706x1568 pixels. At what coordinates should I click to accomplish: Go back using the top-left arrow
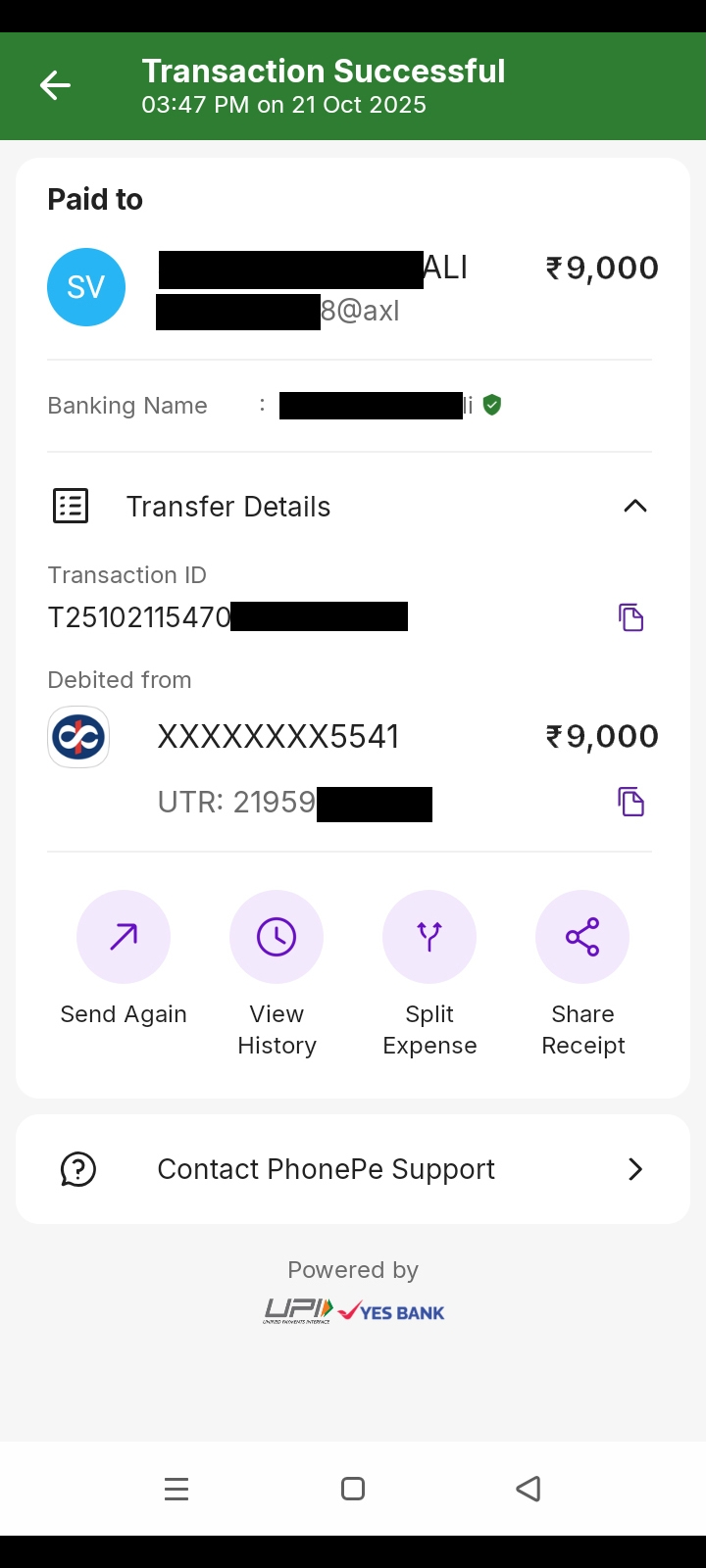click(x=55, y=86)
